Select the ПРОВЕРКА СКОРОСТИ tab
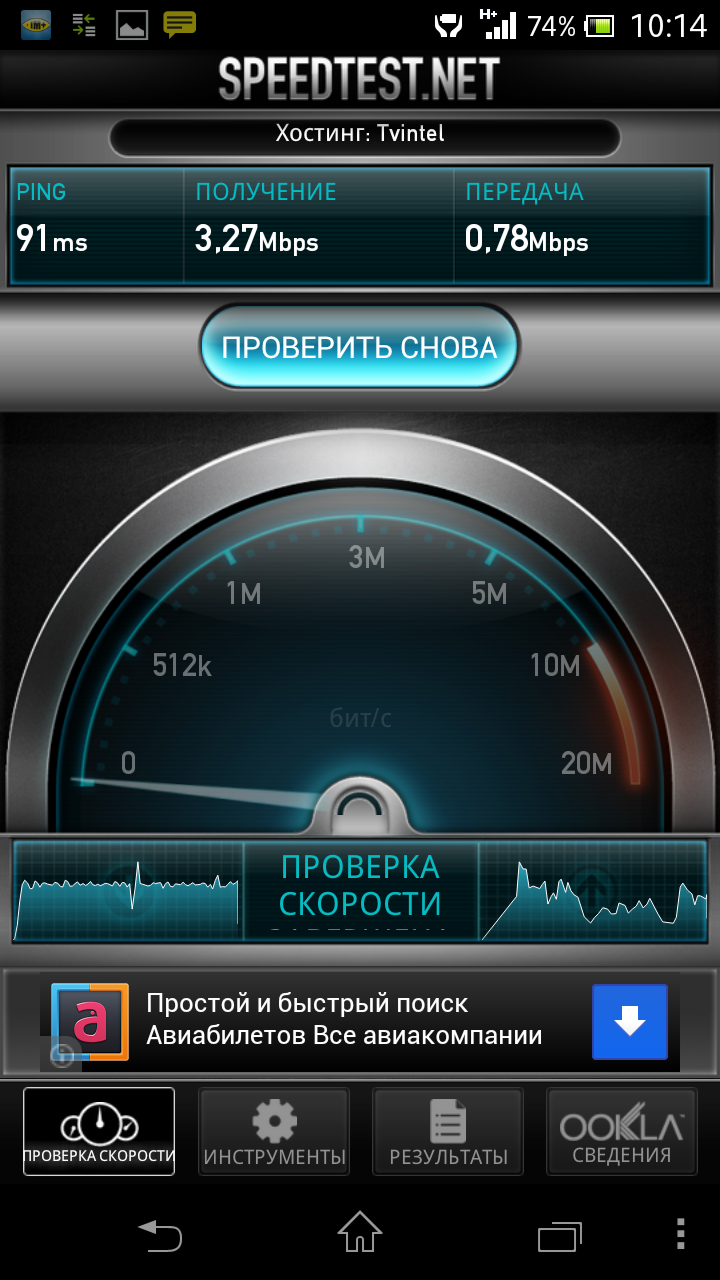The width and height of the screenshot is (720, 1280). [99, 1131]
